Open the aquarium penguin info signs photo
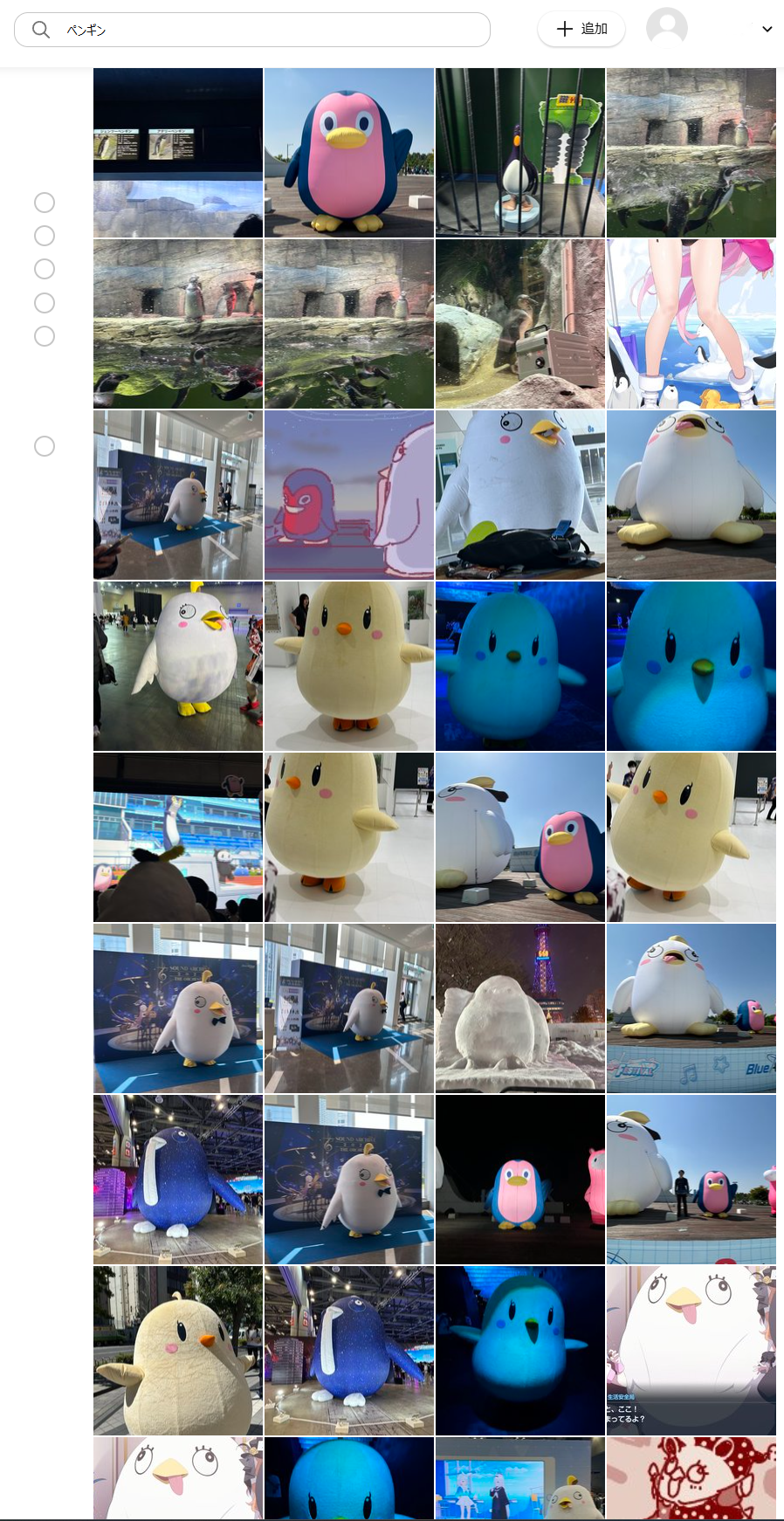The height and width of the screenshot is (1521, 784). coord(177,153)
